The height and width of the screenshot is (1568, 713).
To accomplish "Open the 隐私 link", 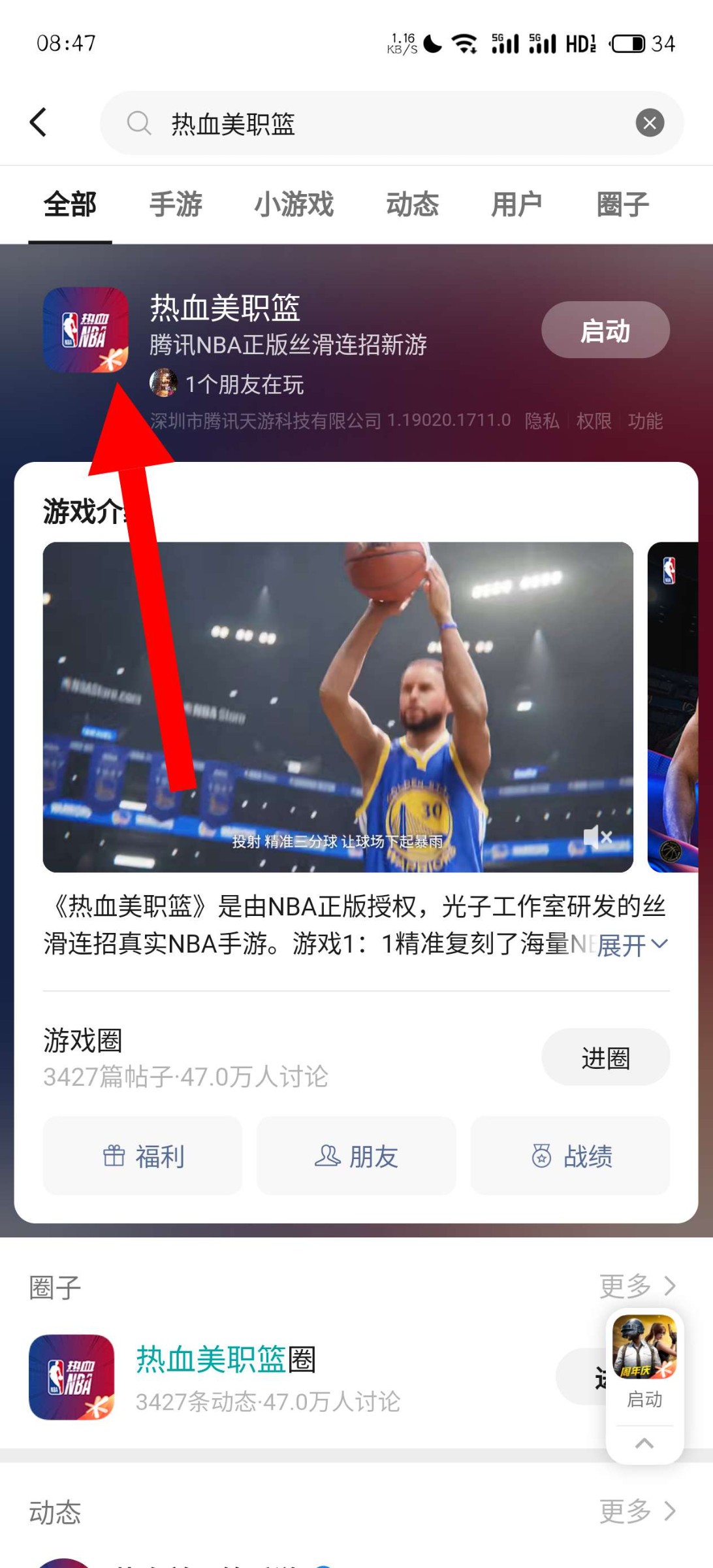I will point(542,421).
